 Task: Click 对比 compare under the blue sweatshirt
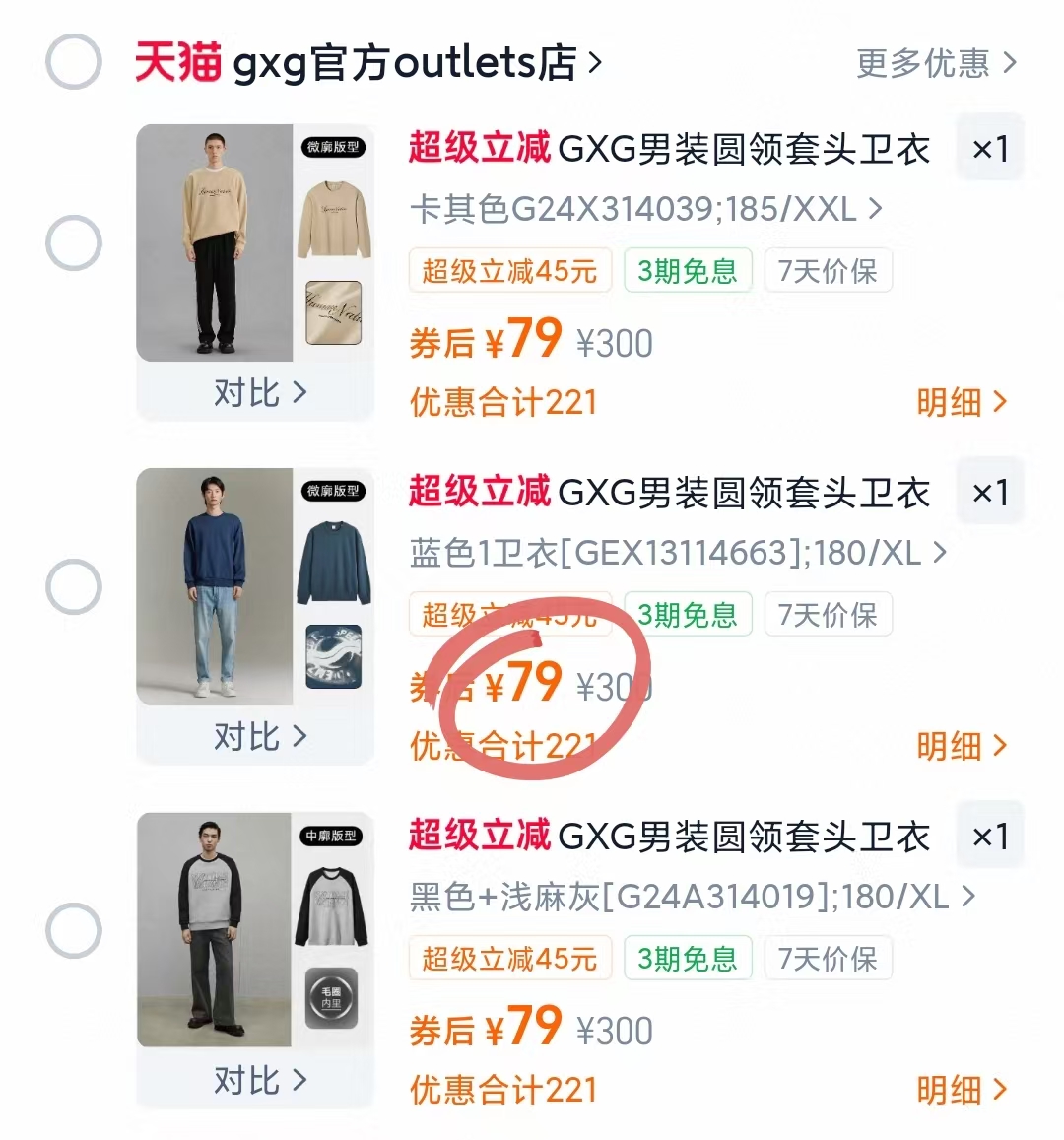pyautogui.click(x=254, y=736)
